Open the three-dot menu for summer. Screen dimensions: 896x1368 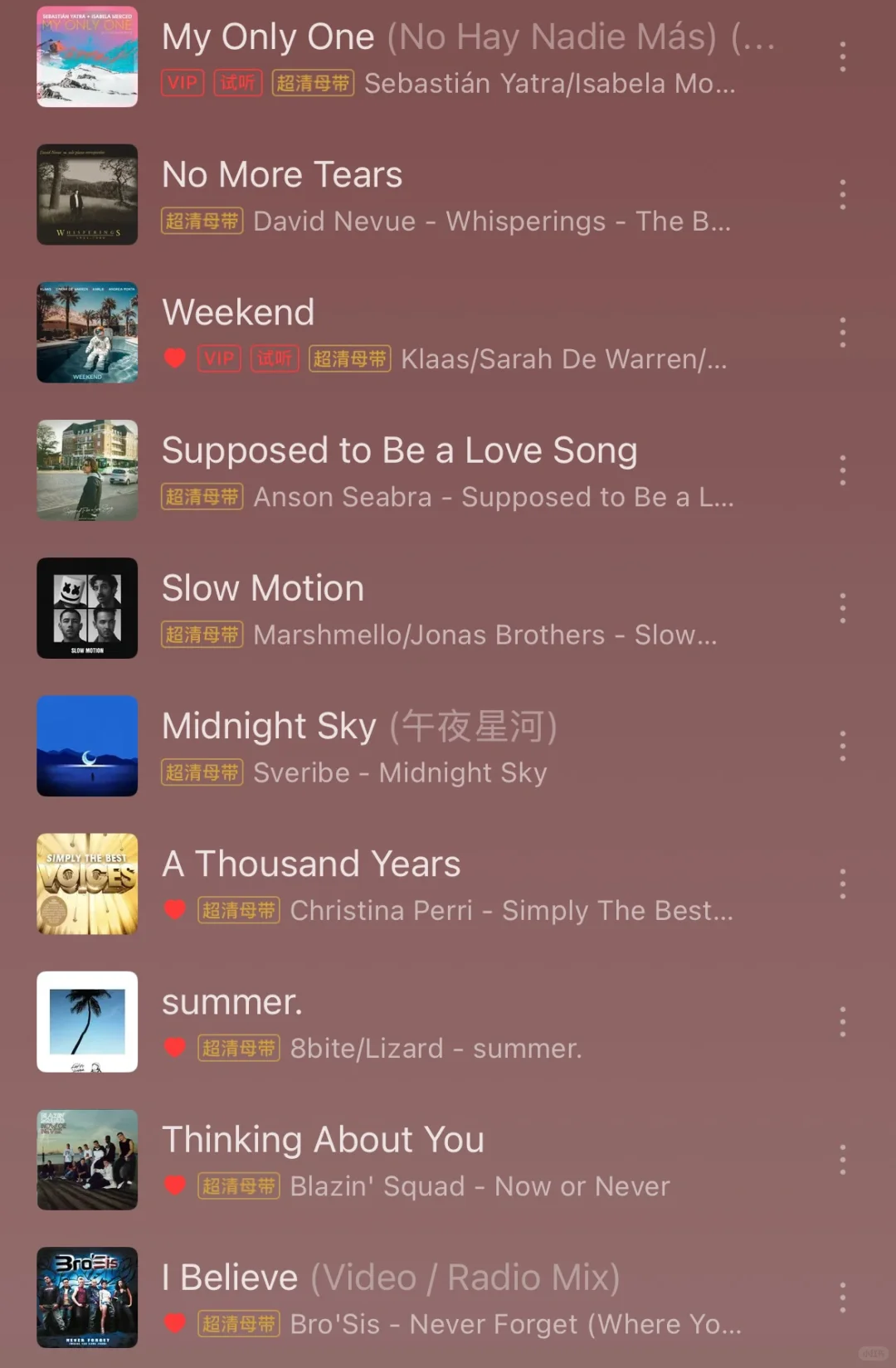[x=842, y=1022]
